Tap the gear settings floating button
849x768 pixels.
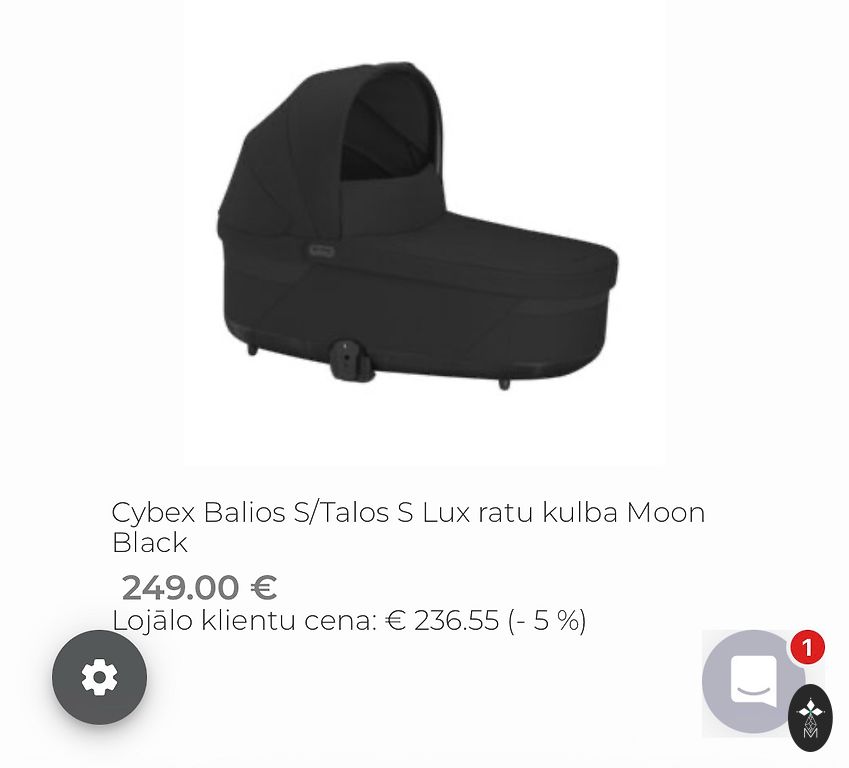tap(99, 677)
